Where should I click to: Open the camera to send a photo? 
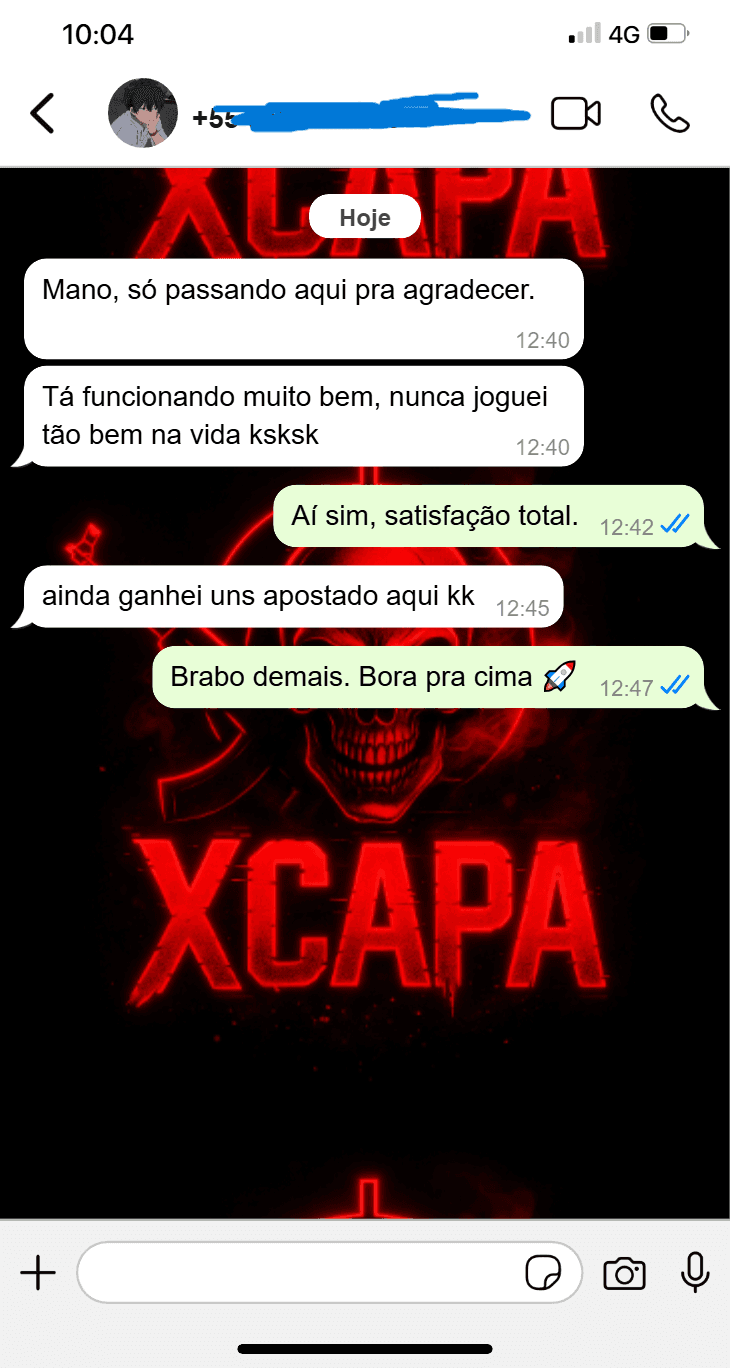624,1272
